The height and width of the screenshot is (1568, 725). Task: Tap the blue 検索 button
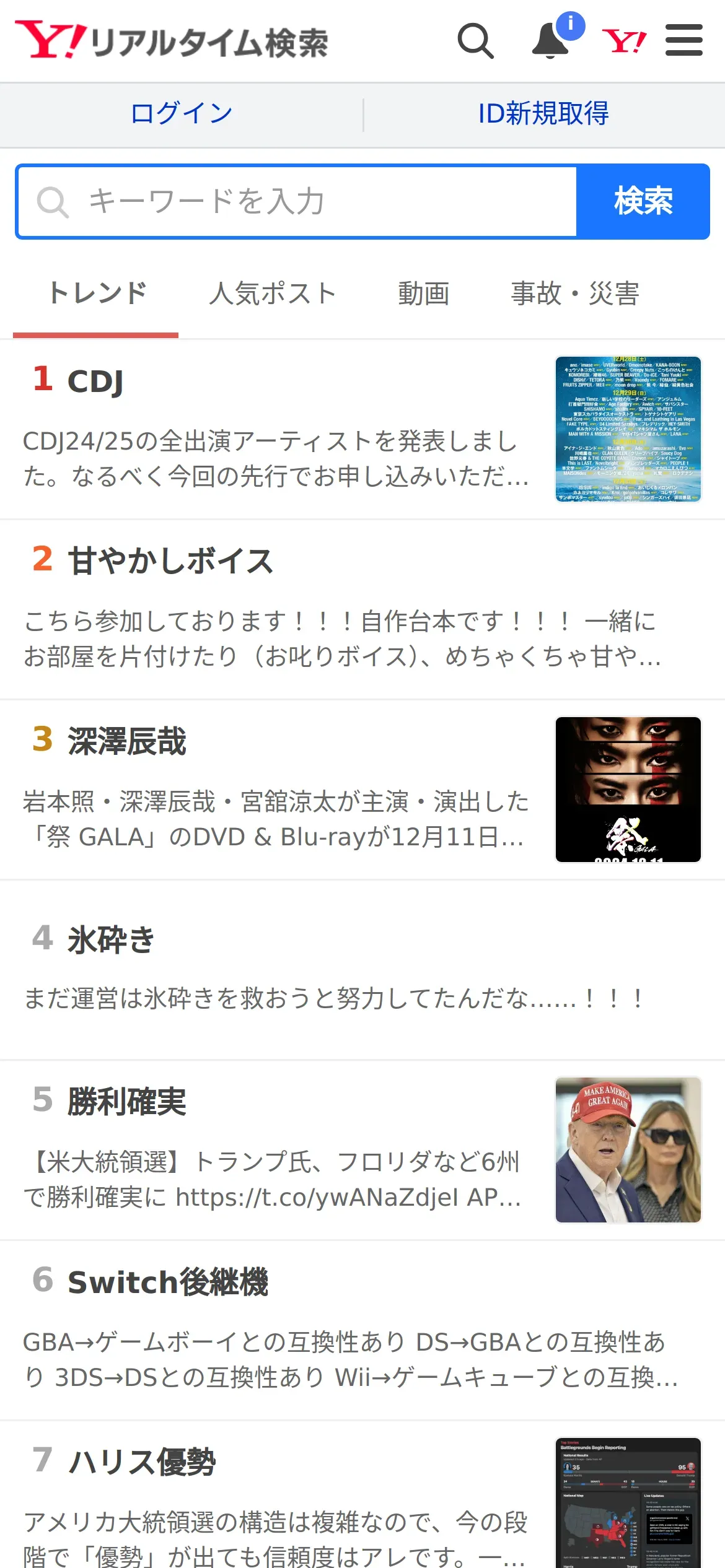pyautogui.click(x=643, y=202)
